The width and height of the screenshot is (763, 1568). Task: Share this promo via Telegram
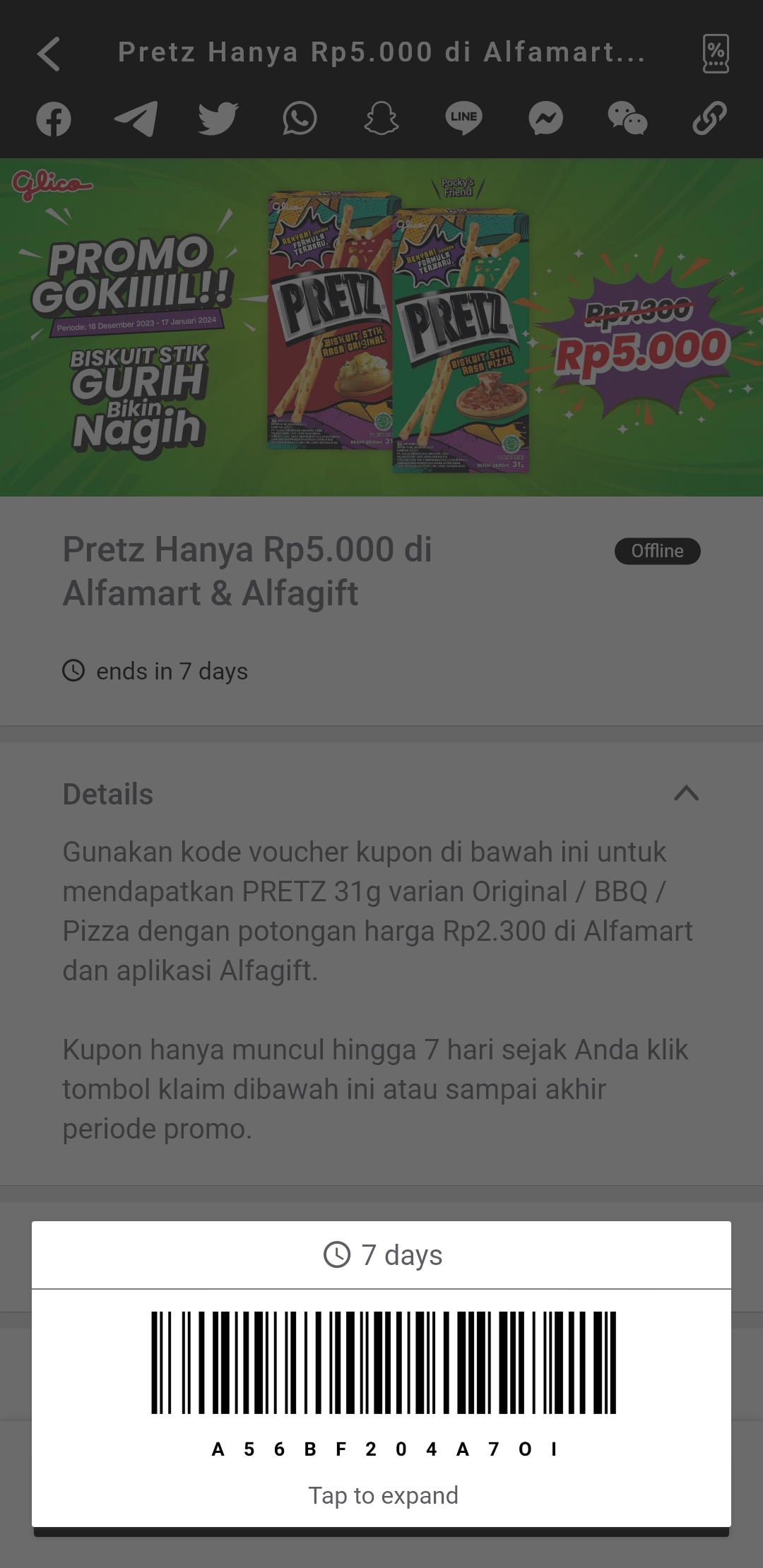click(x=136, y=118)
